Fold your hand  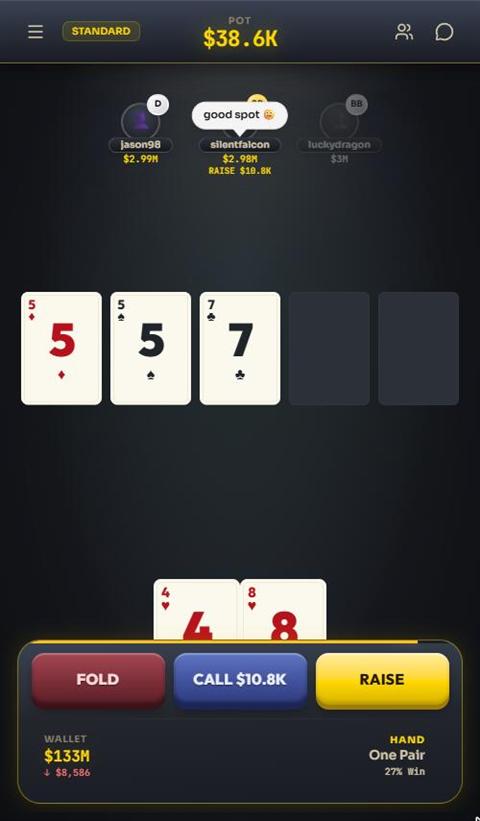[98, 680]
